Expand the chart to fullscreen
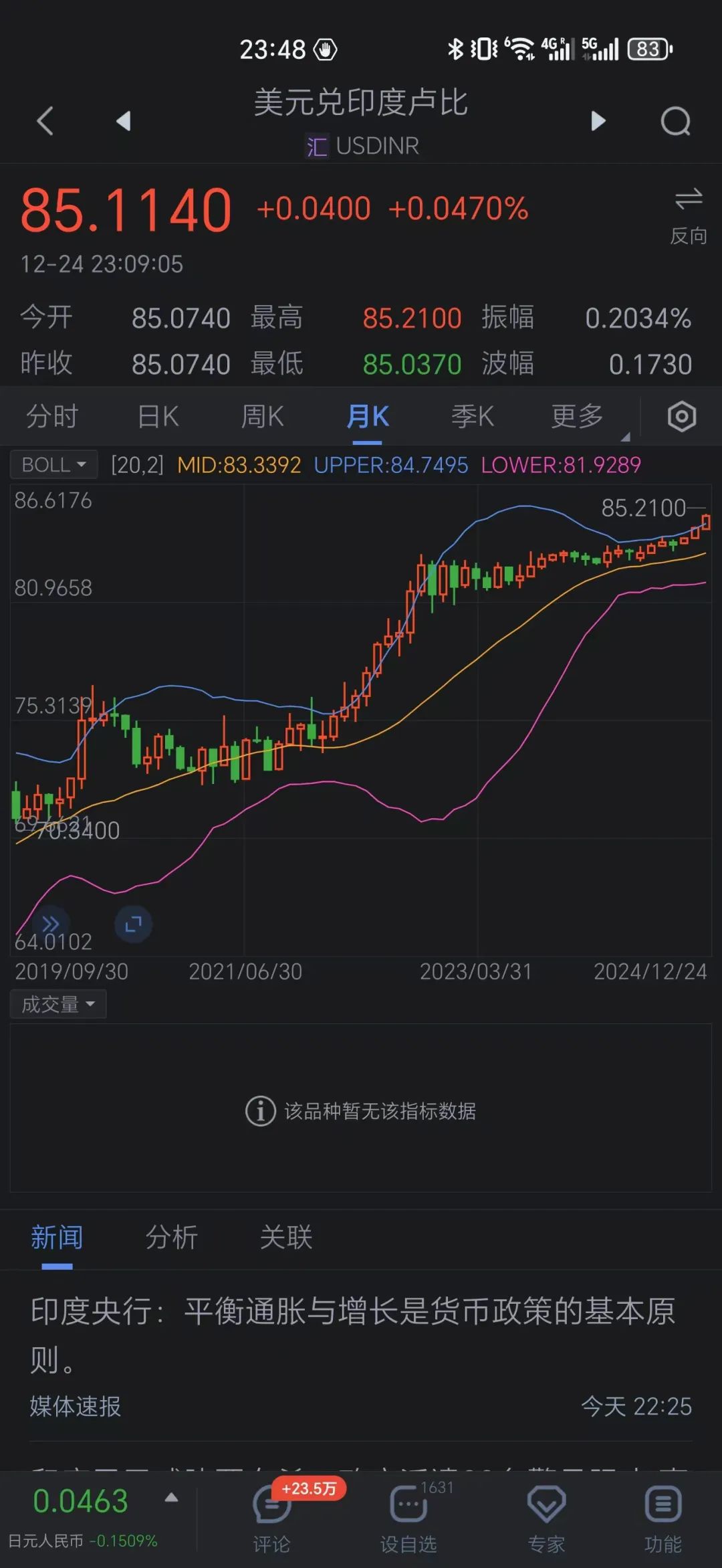This screenshot has height=1568, width=722. coord(134,924)
